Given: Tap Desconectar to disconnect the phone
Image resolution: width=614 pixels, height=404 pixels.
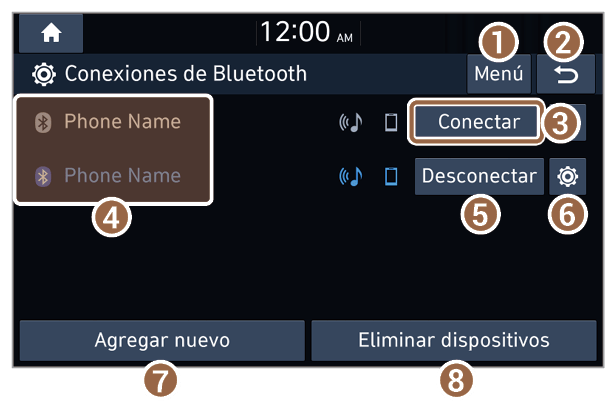Looking at the screenshot, I should click(479, 176).
